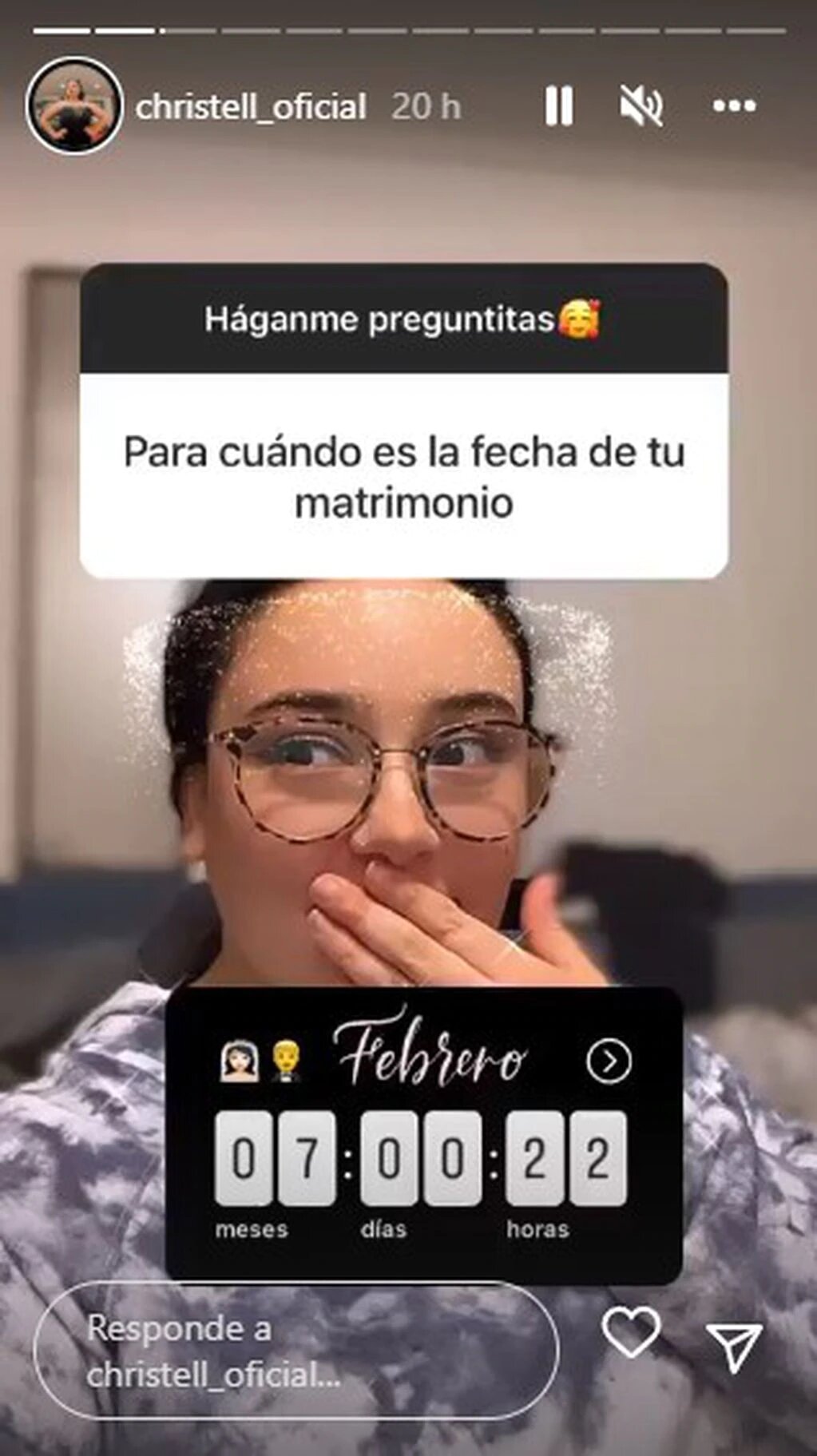Pause the story playback

558,105
